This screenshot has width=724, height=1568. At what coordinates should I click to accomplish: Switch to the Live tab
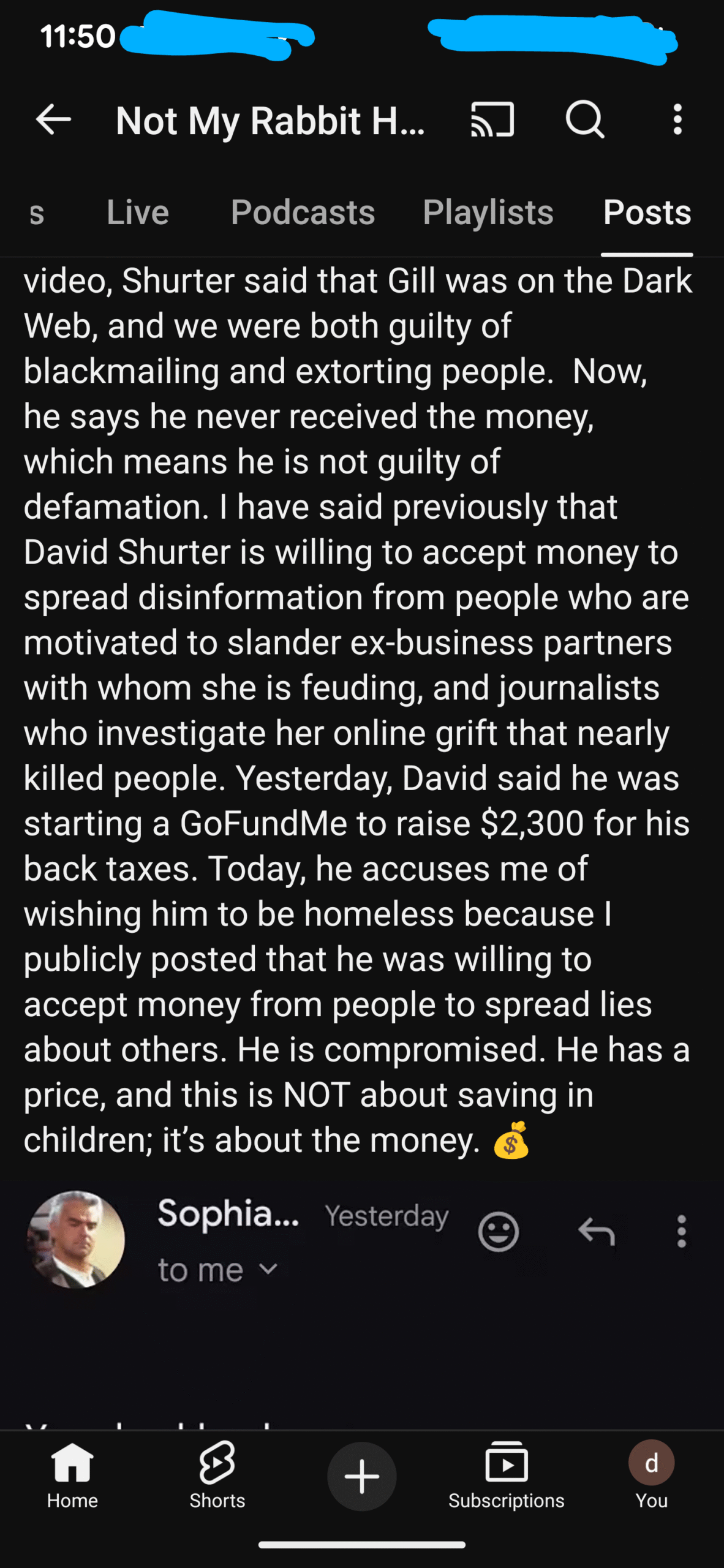pyautogui.click(x=138, y=213)
